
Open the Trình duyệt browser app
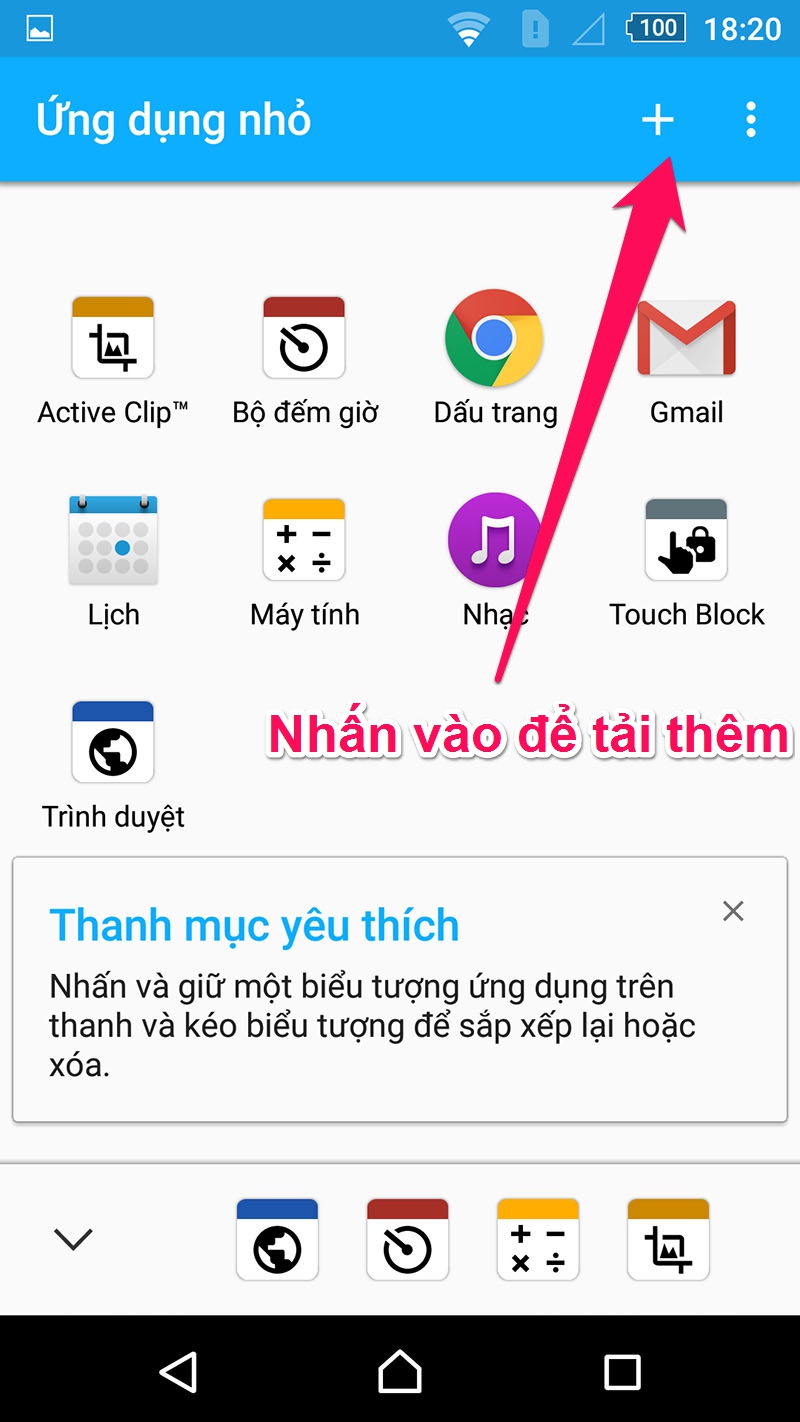[x=112, y=742]
